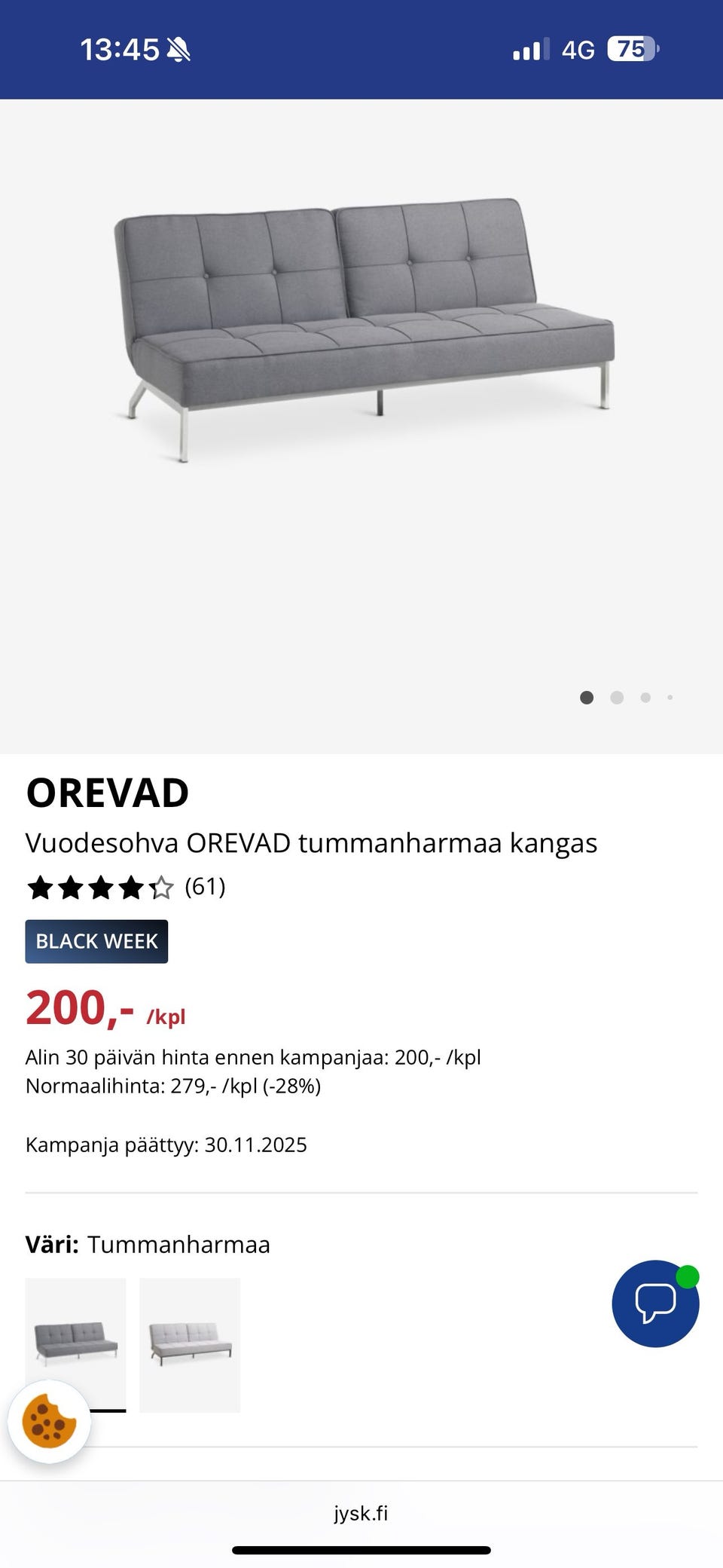Select the second carousel dot
The image size is (723, 1568).
[x=616, y=698]
